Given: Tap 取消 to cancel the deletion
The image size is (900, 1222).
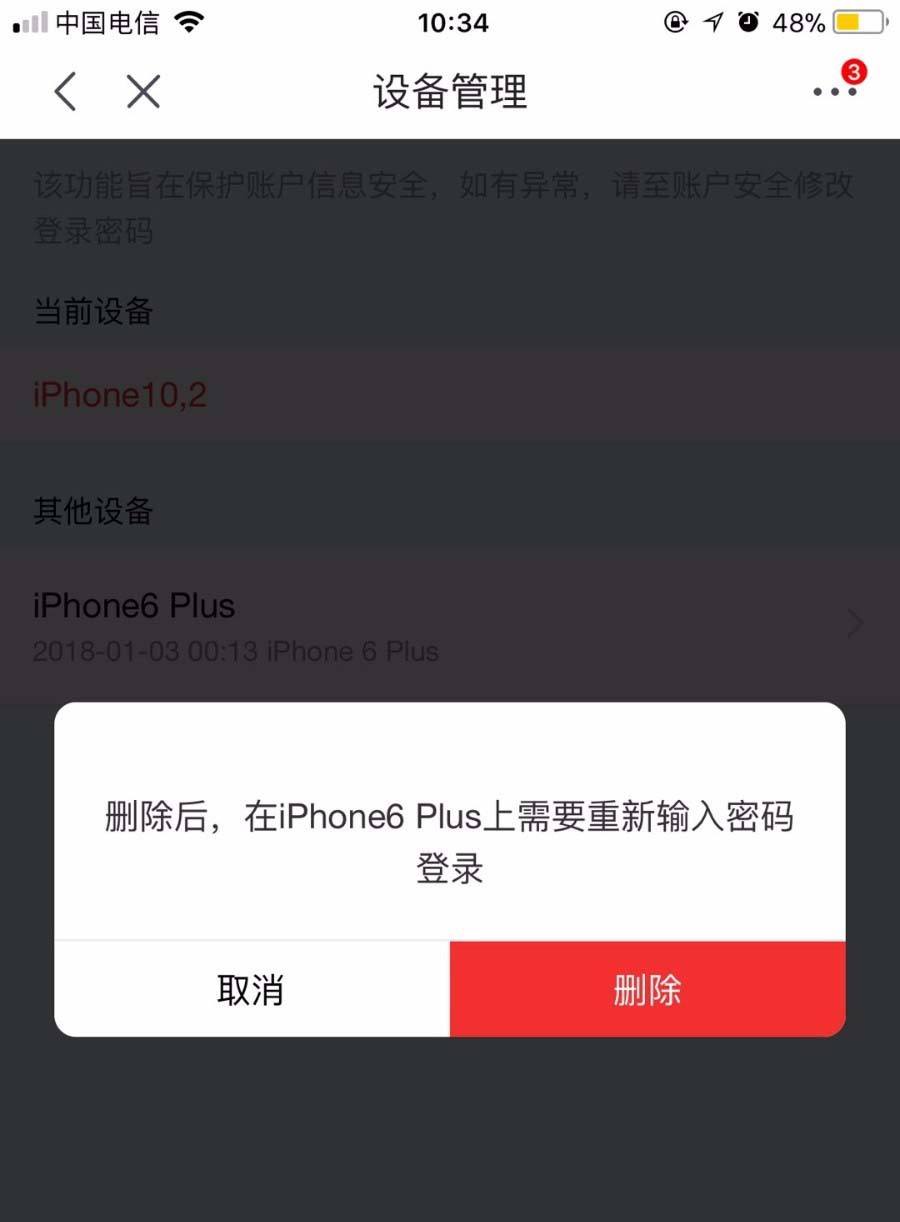Looking at the screenshot, I should click(x=250, y=988).
